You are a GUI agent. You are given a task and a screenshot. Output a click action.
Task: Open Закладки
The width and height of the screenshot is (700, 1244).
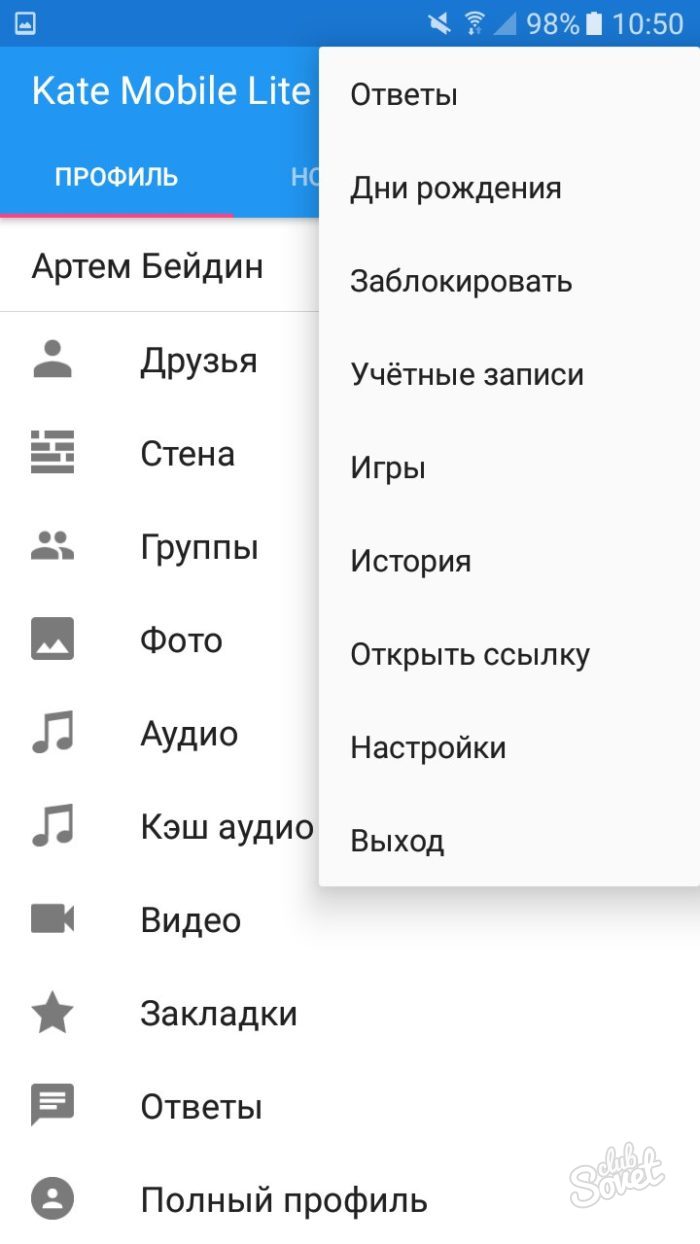[350, 1014]
